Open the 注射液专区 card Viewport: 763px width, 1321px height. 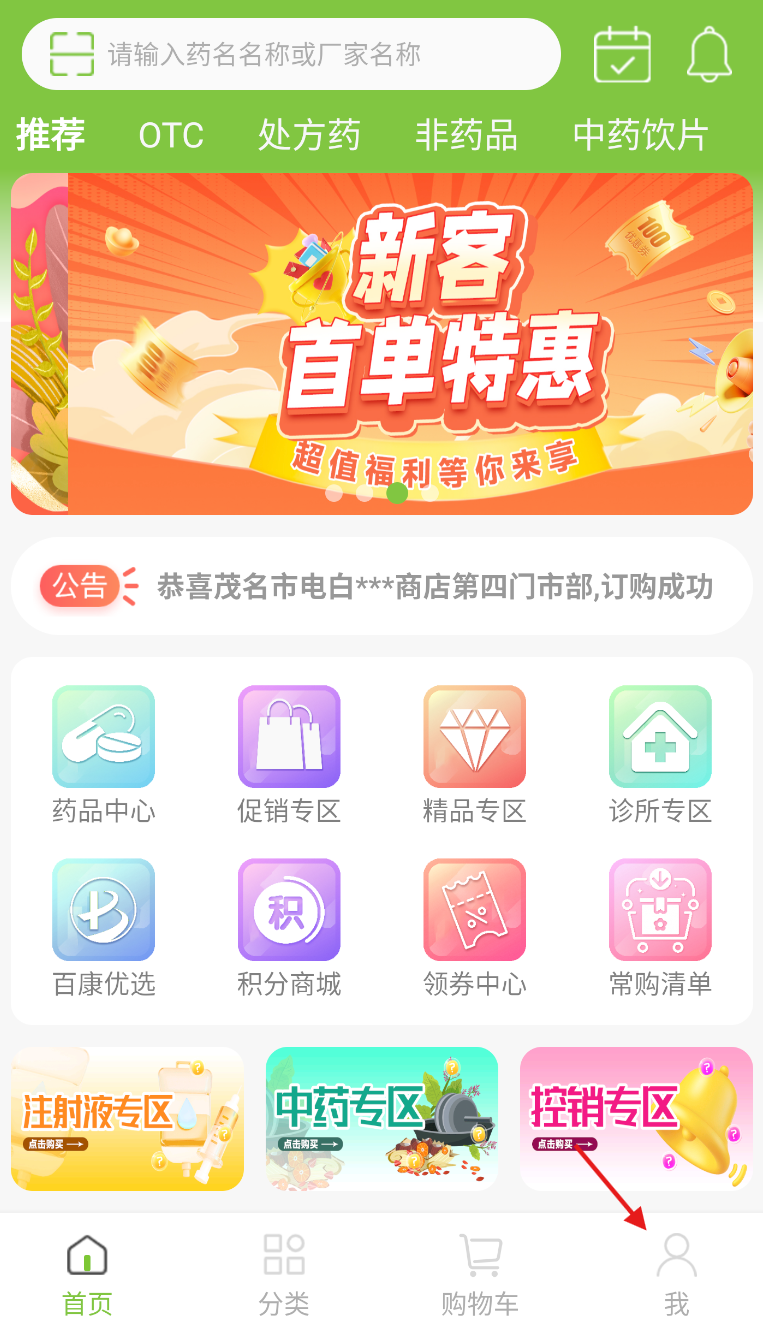click(127, 1118)
